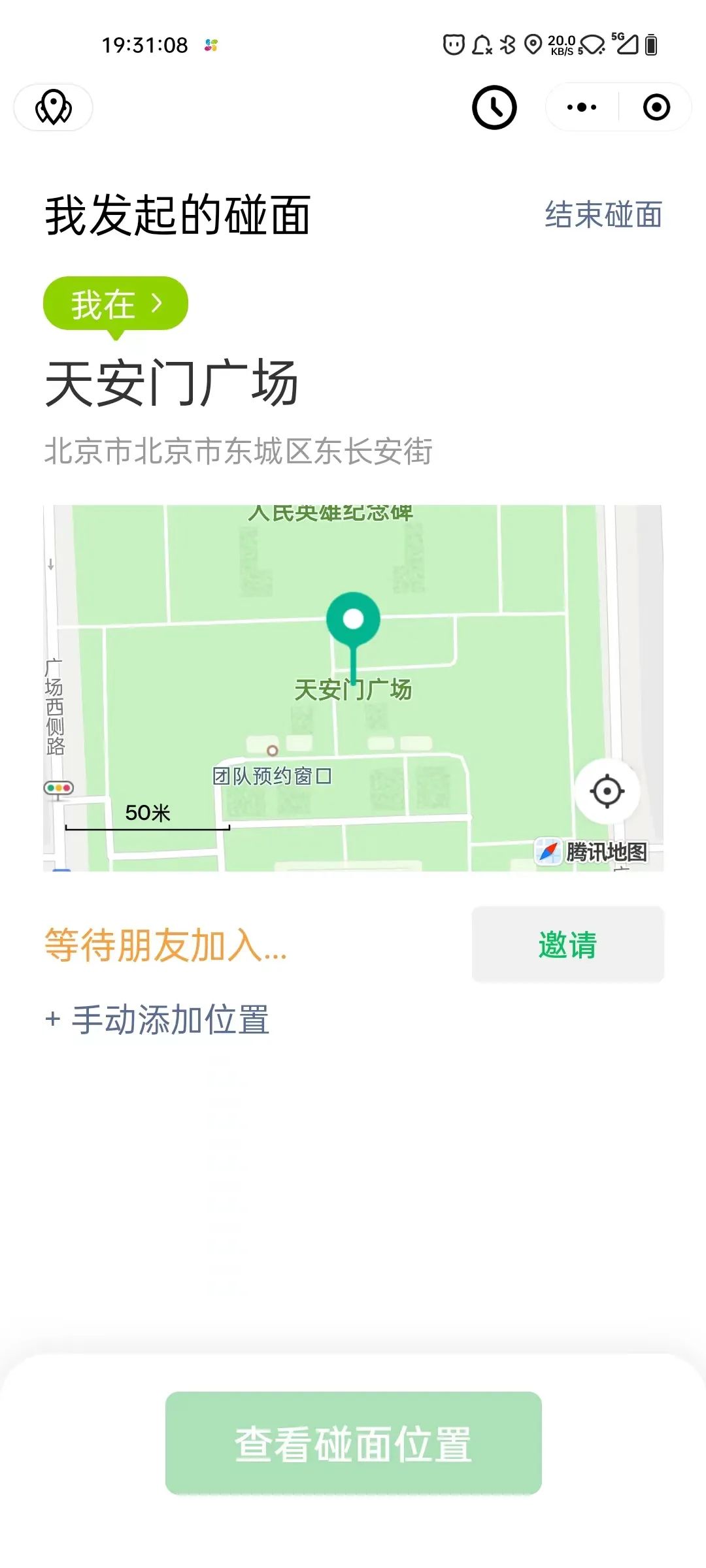
Task: Tap the Bluetooth icon in the status bar
Action: pyautogui.click(x=507, y=44)
